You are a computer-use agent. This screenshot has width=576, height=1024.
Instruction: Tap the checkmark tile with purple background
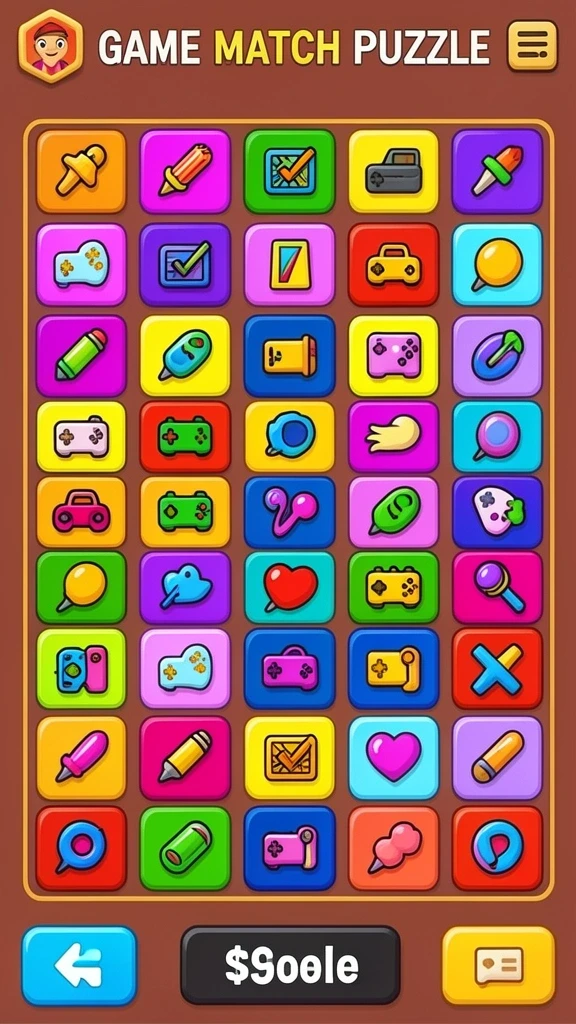click(x=185, y=264)
